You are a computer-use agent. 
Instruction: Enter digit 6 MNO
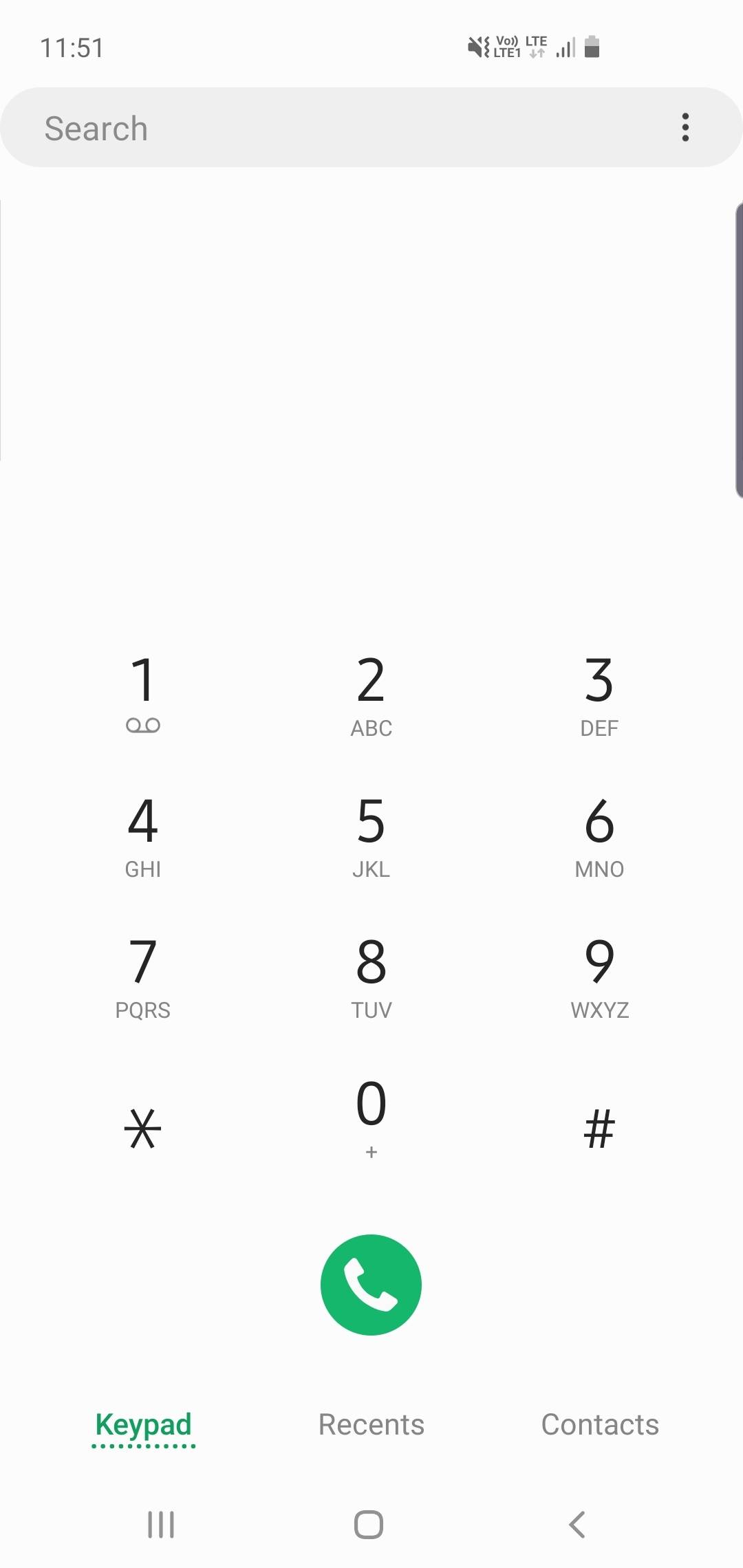tap(599, 835)
